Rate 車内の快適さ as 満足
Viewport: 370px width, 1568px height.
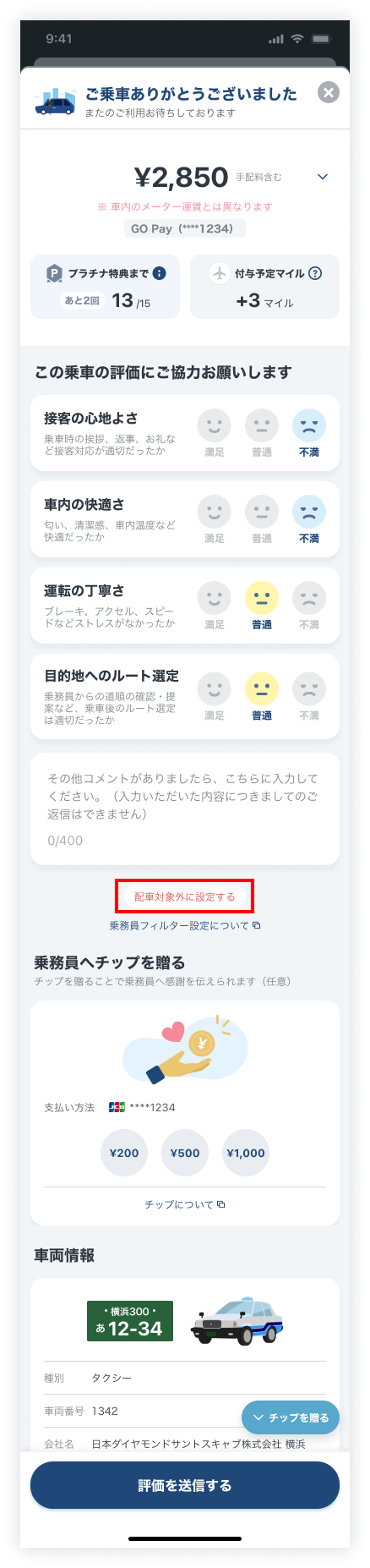[x=215, y=519]
